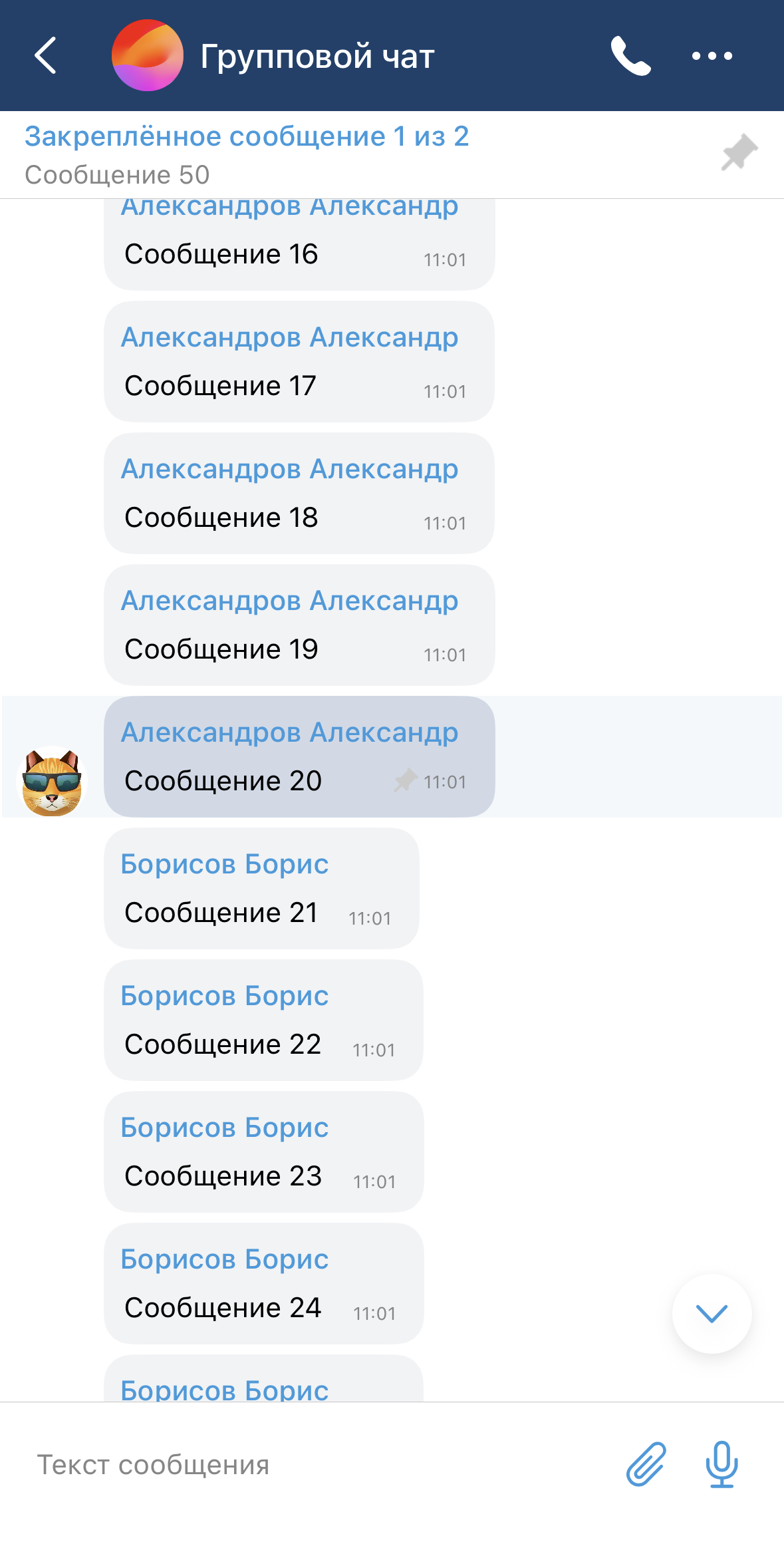Tap Александров Александр's cat avatar

[x=52, y=782]
